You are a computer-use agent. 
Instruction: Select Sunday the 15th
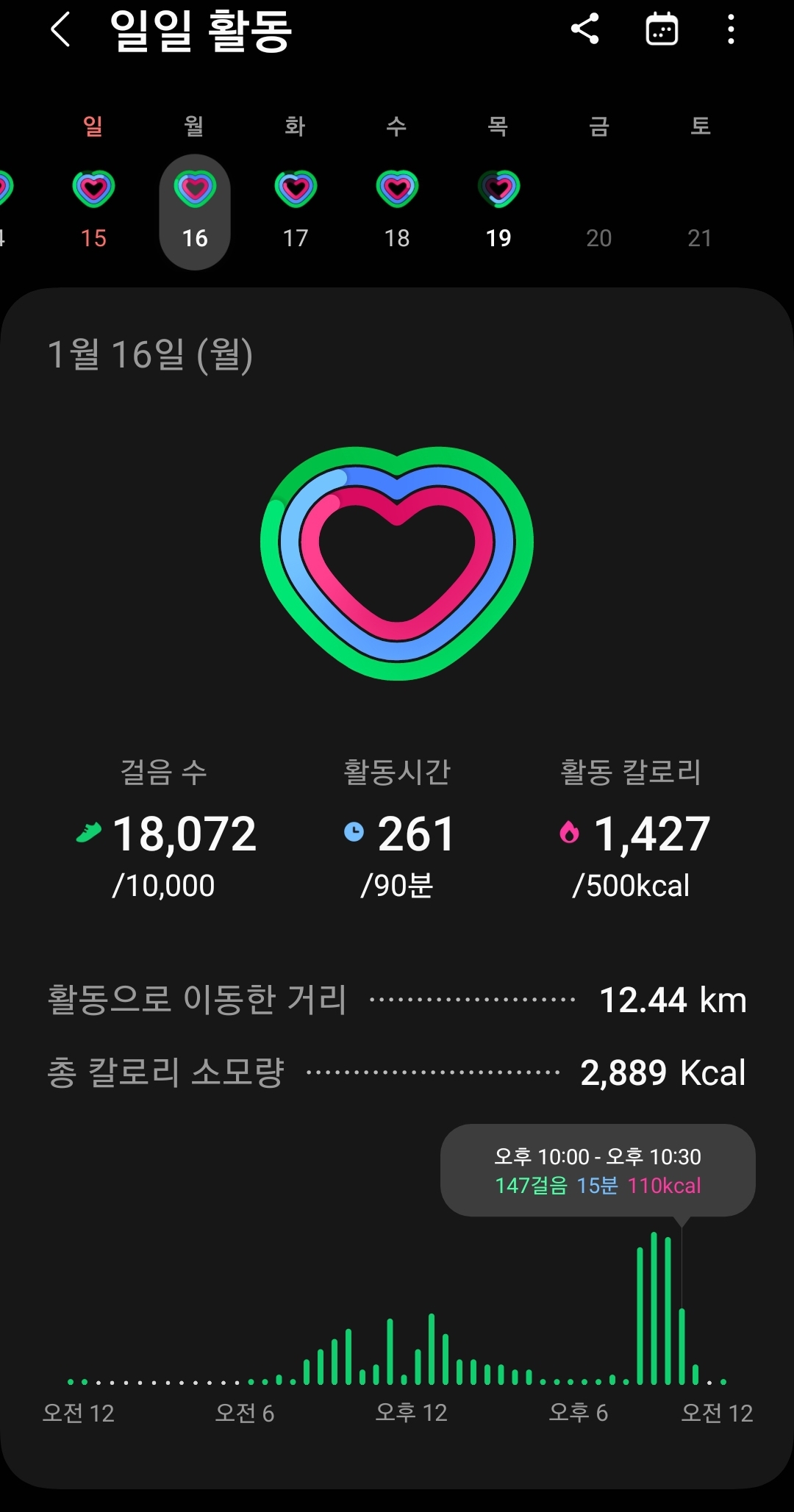click(x=94, y=208)
